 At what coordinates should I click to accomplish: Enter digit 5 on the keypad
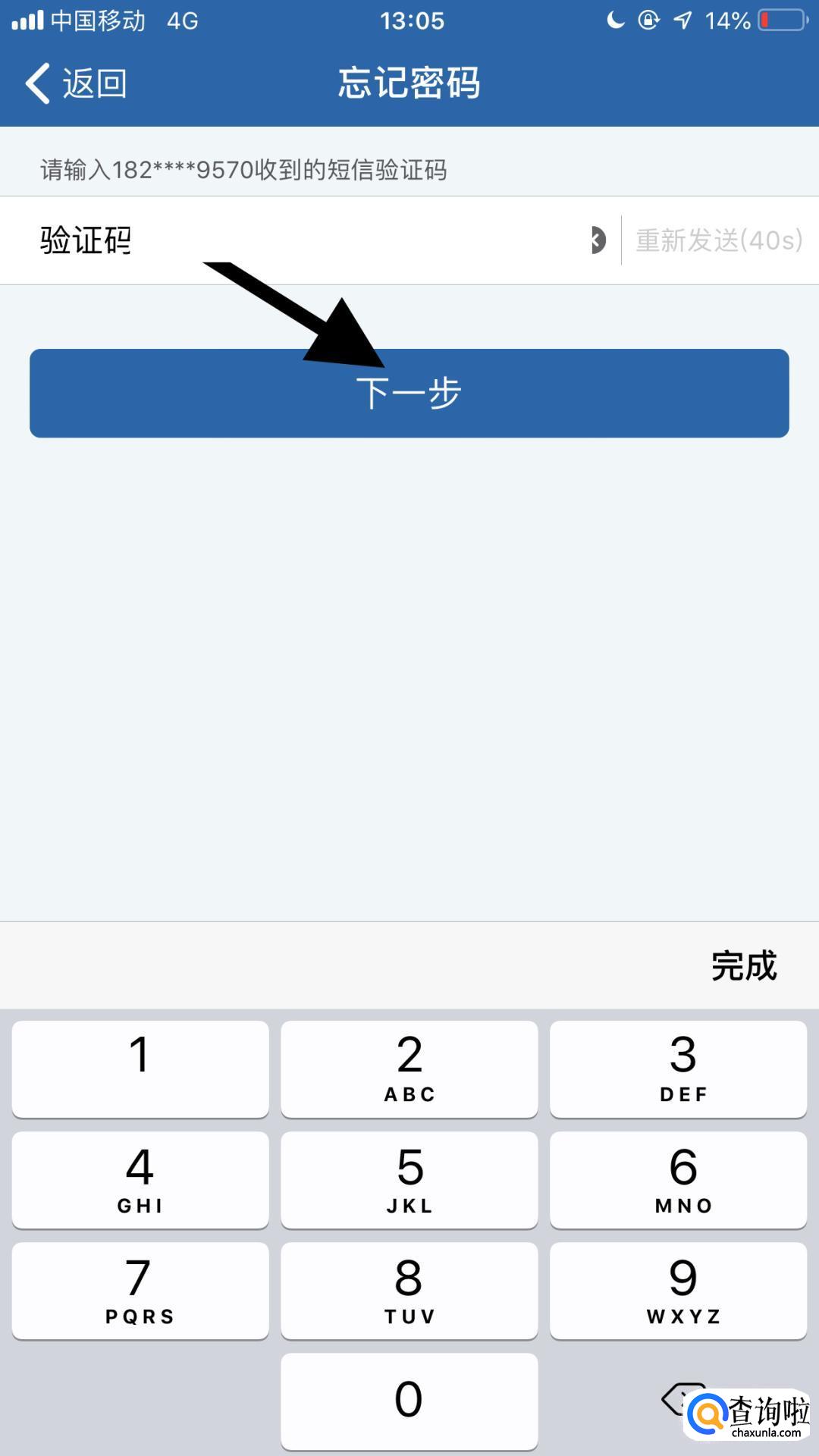pyautogui.click(x=409, y=1179)
